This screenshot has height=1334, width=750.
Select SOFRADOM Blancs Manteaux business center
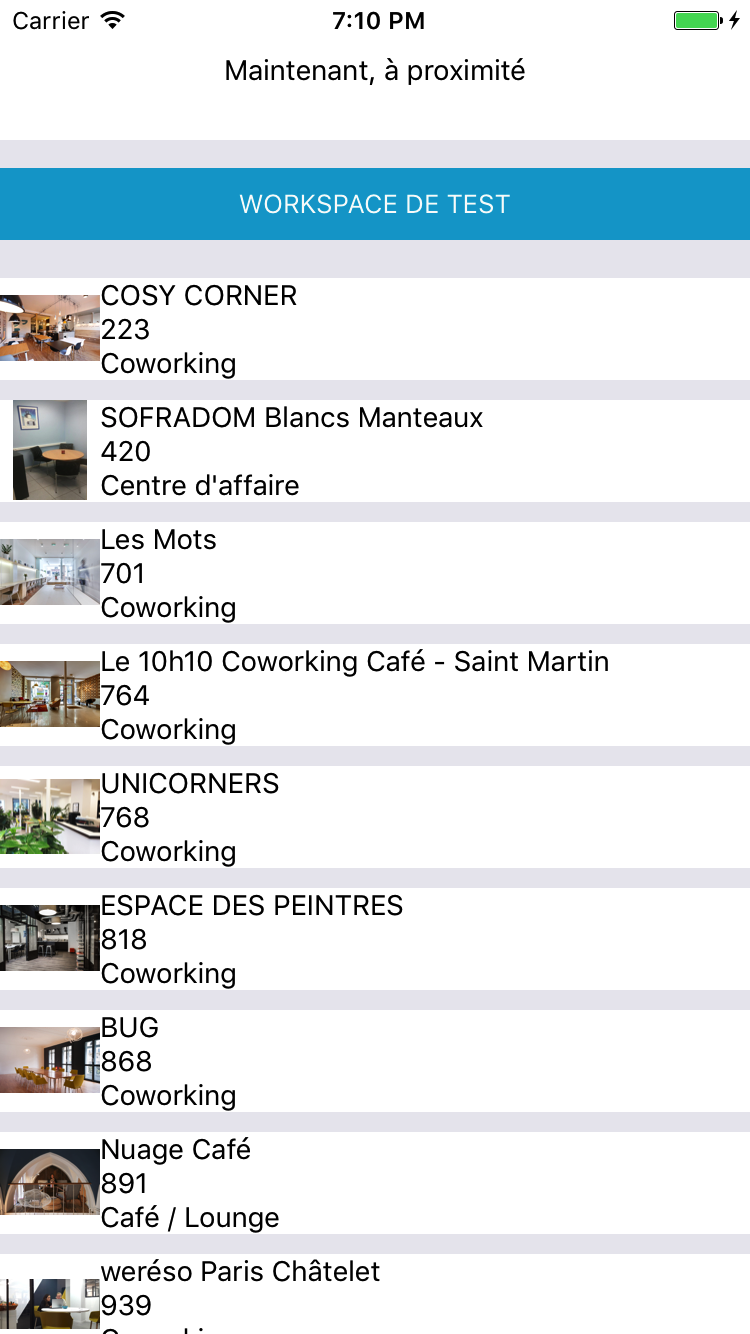(x=375, y=451)
